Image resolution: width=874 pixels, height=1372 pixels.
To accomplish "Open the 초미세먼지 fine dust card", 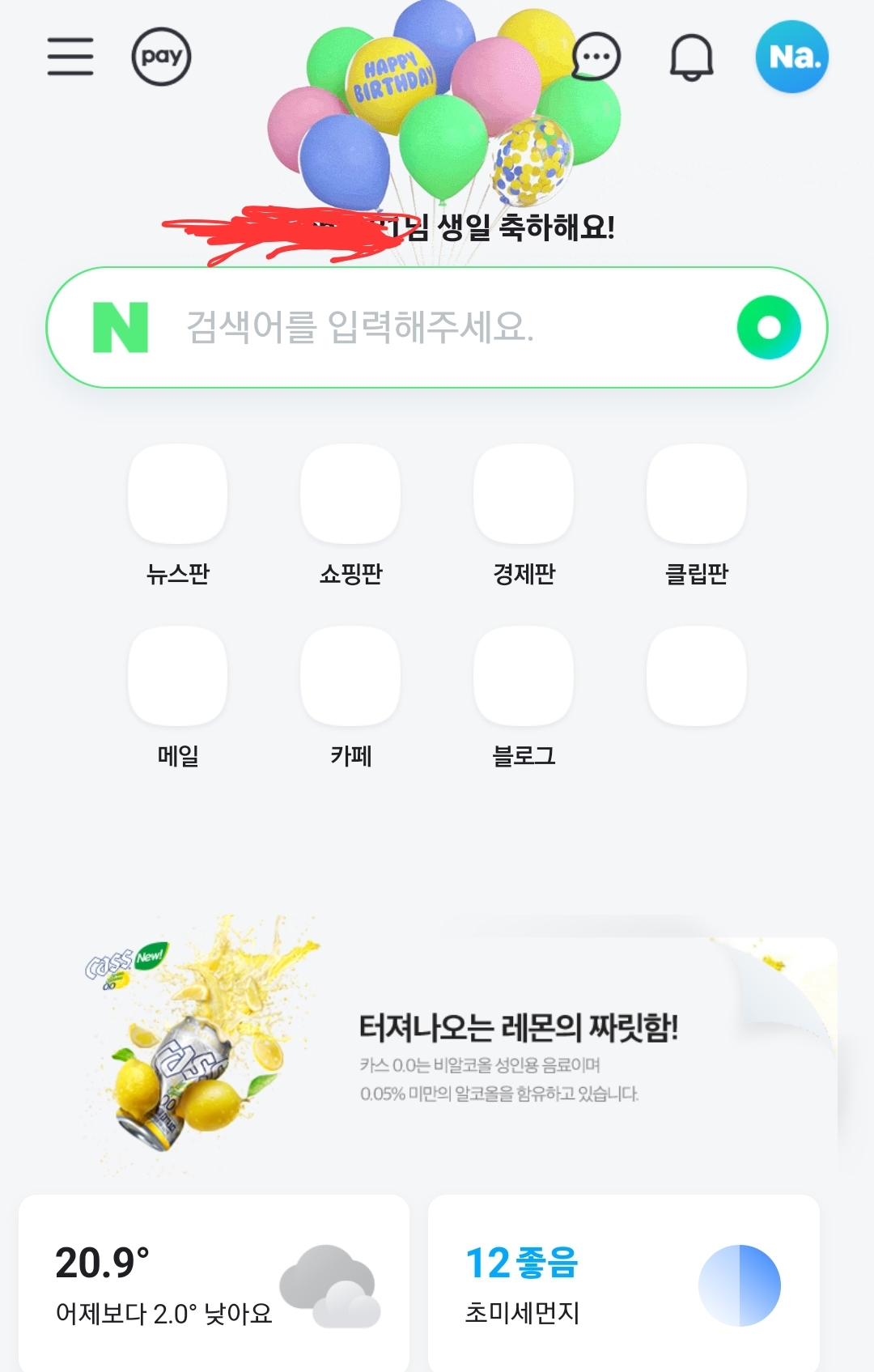I will pyautogui.click(x=623, y=1283).
